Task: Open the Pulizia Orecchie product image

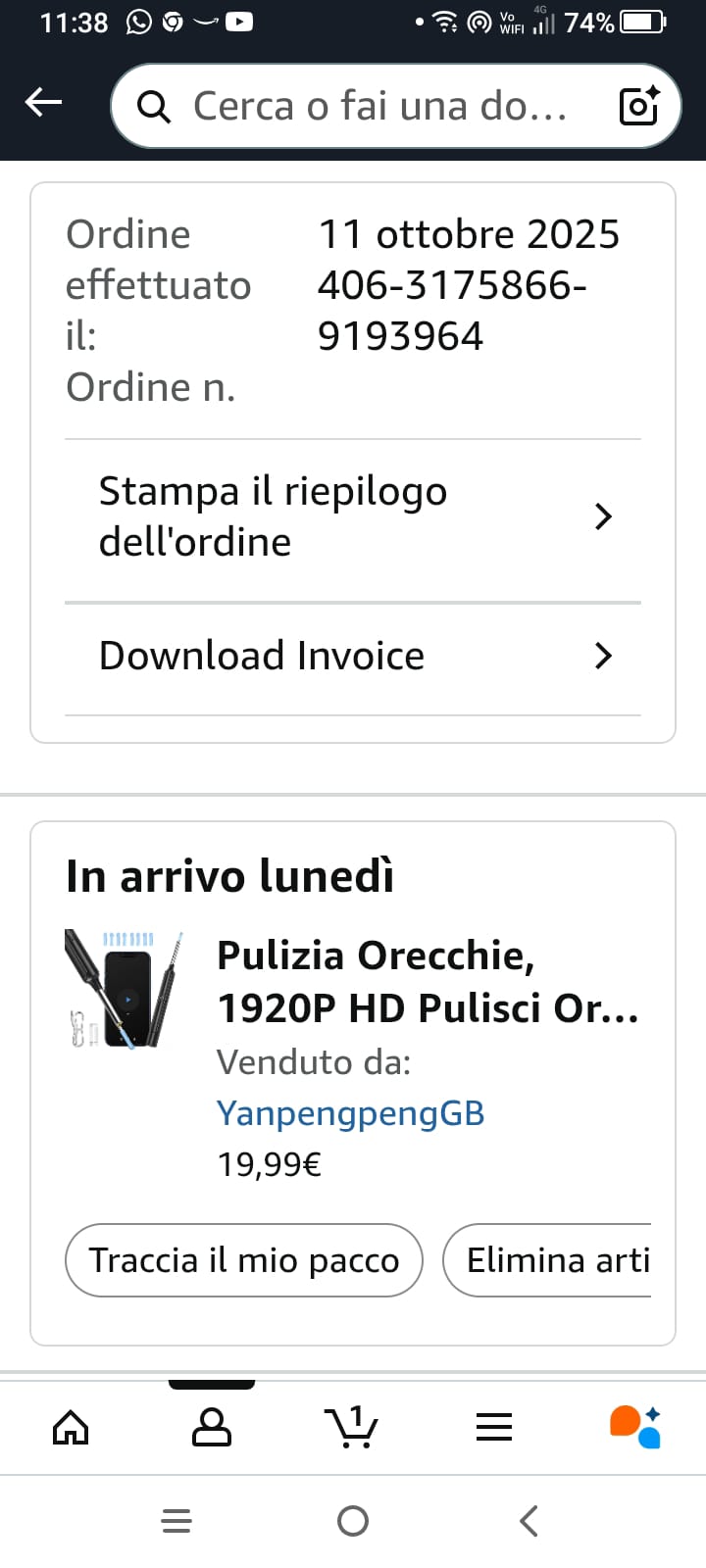Action: (x=124, y=990)
